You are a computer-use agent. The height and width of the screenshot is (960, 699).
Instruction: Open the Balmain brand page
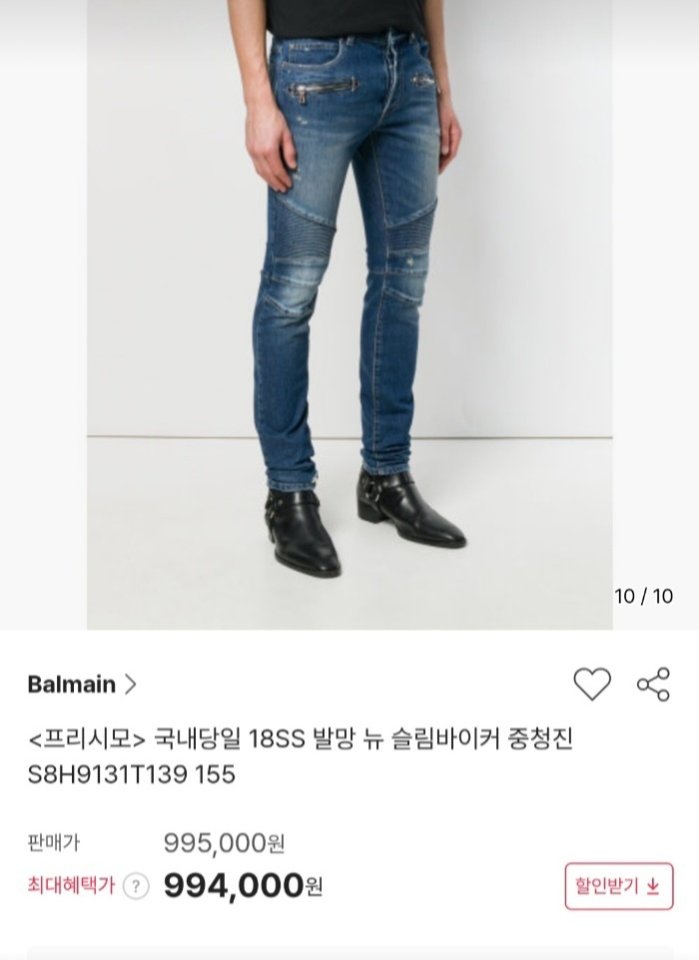click(x=82, y=685)
